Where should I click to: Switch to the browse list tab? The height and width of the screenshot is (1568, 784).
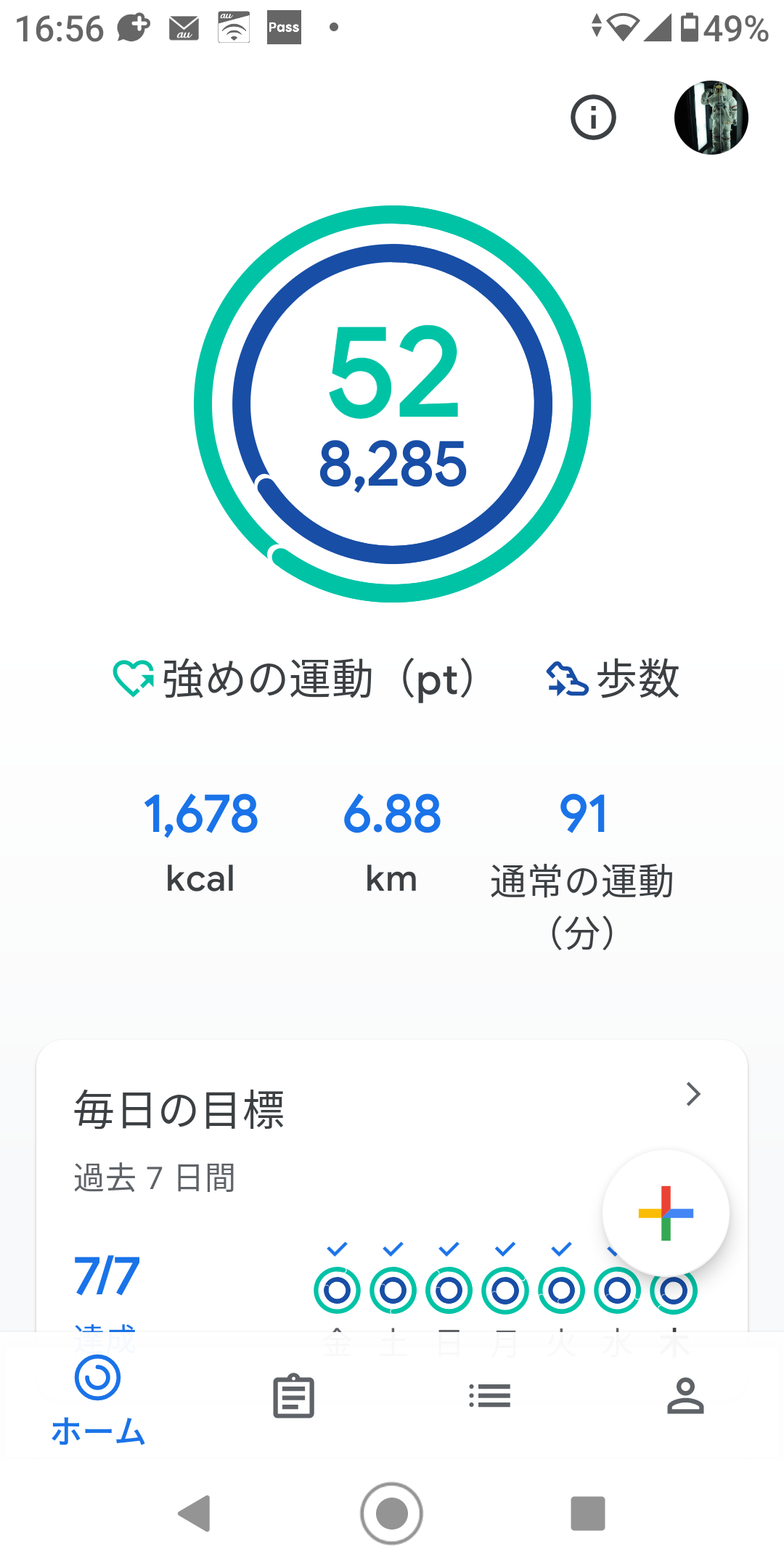pos(490,1396)
